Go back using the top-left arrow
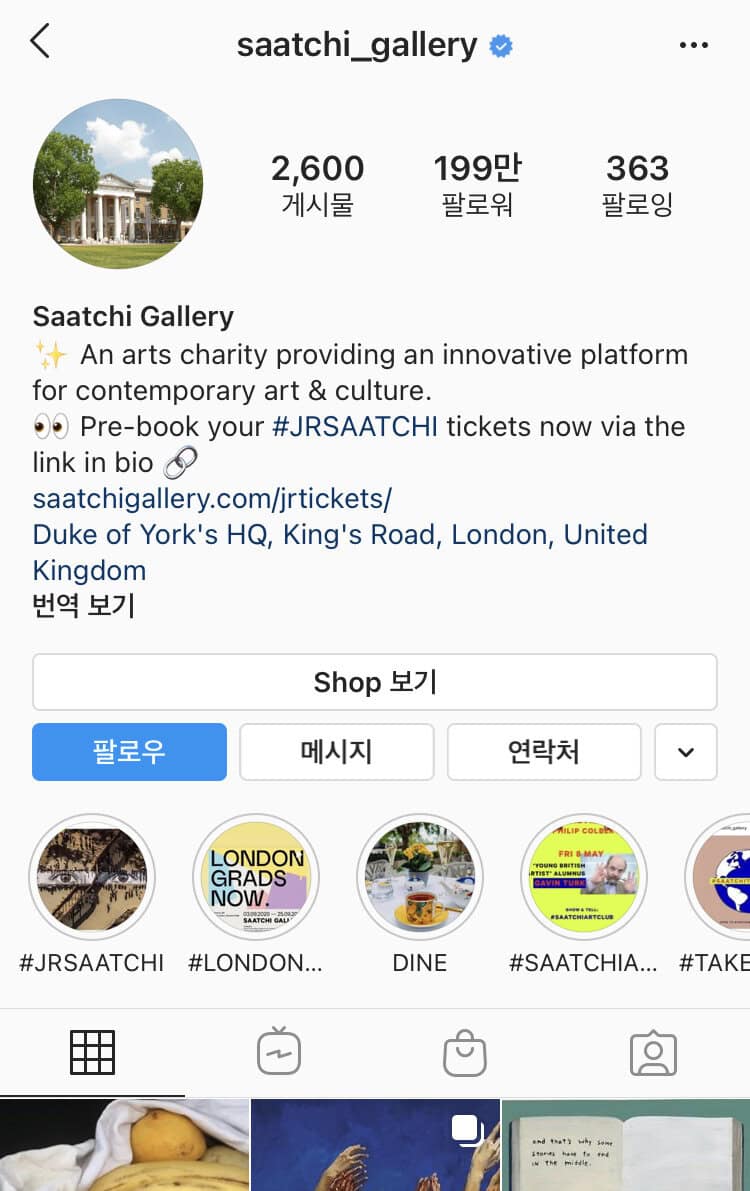750x1191 pixels. click(x=40, y=43)
